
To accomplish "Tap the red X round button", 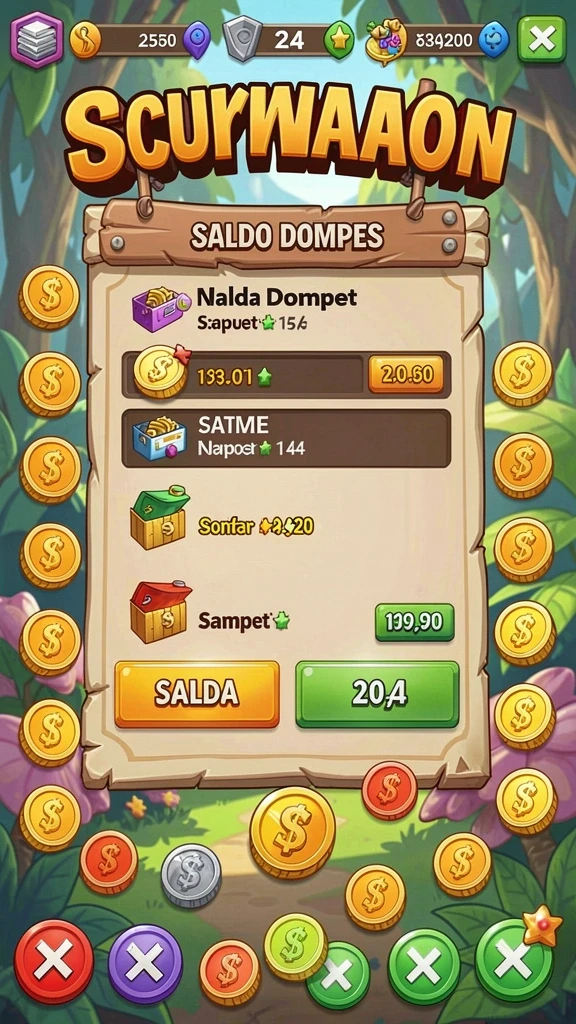I will click(x=54, y=961).
